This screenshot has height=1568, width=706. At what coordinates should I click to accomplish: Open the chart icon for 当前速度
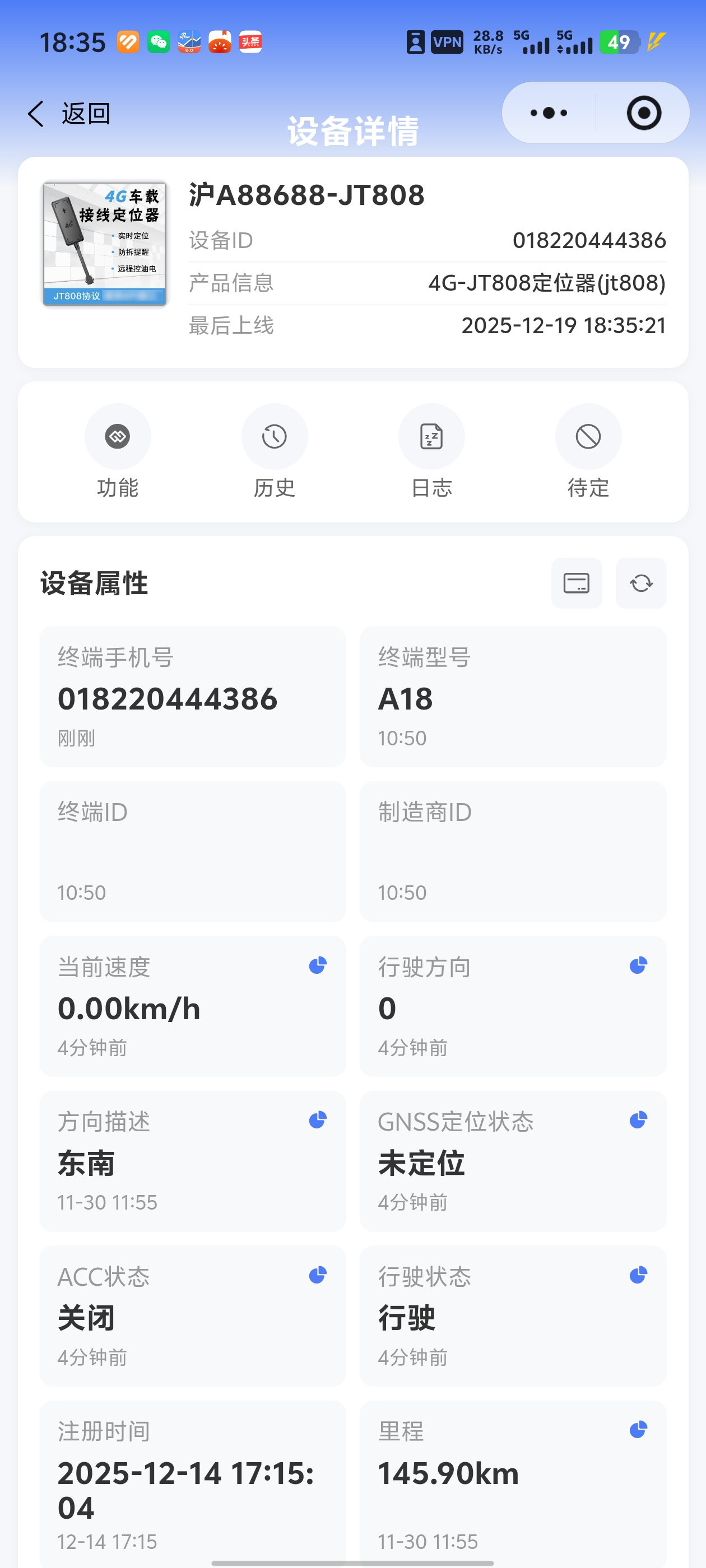(x=317, y=965)
